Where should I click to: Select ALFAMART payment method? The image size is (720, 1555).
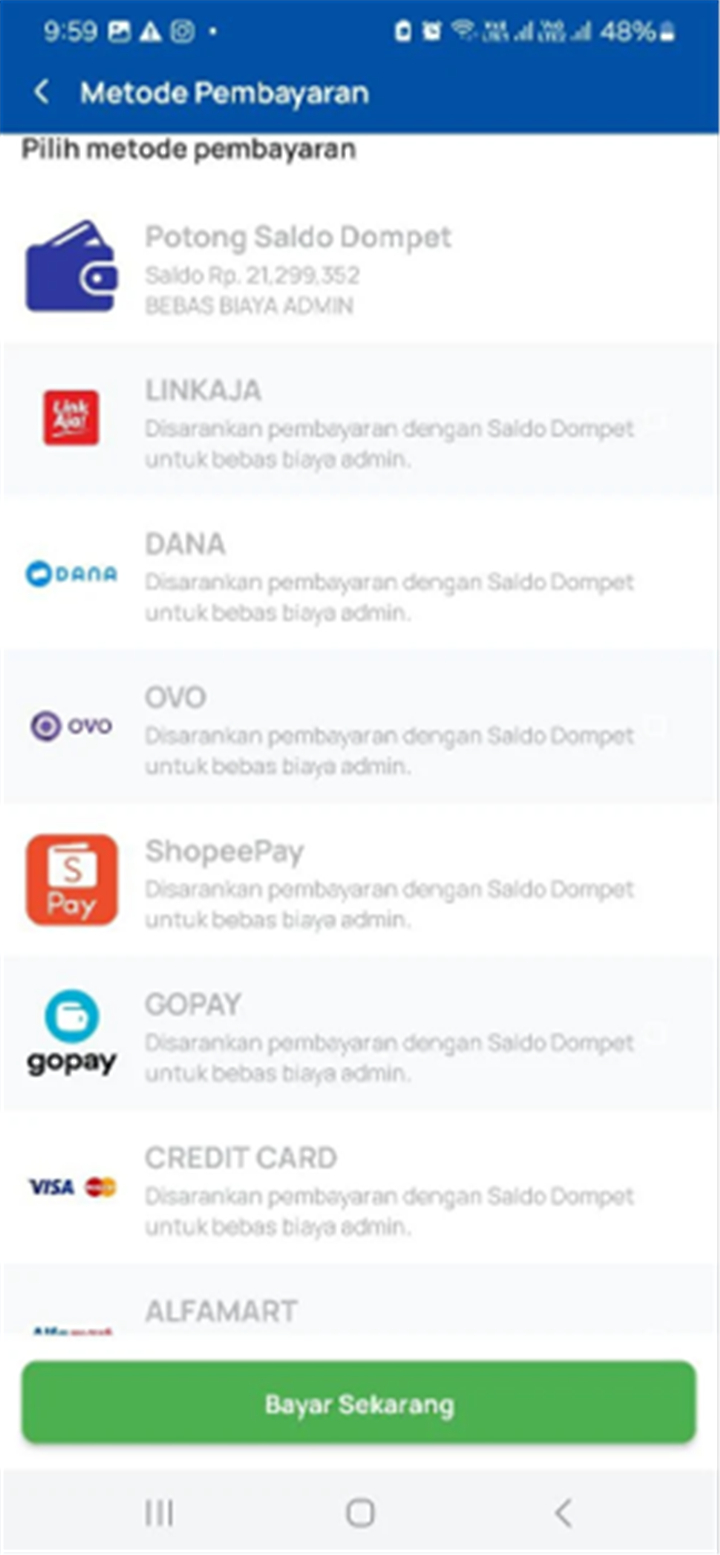click(360, 1299)
